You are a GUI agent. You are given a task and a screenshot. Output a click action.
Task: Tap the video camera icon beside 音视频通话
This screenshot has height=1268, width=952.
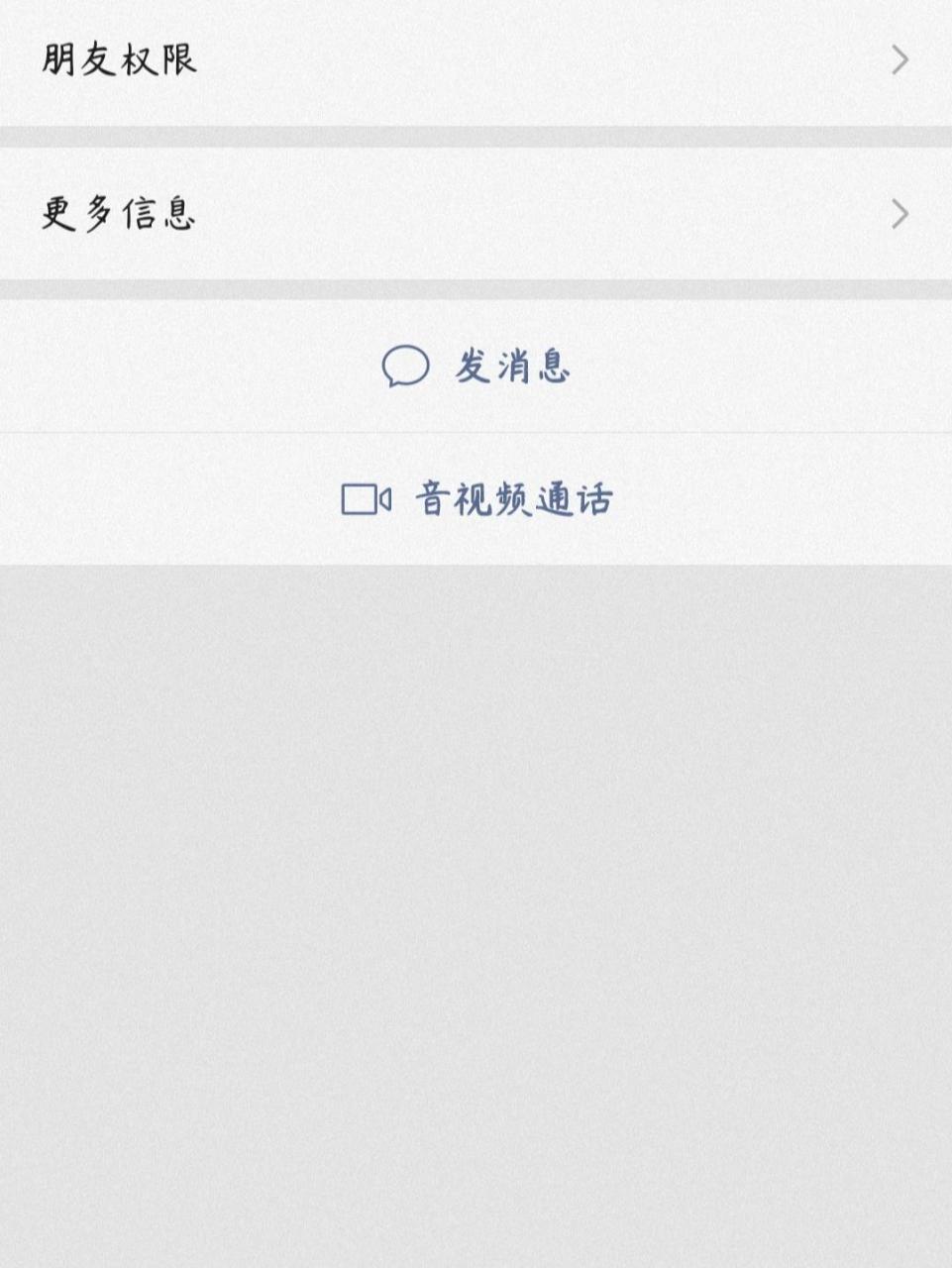(x=365, y=498)
